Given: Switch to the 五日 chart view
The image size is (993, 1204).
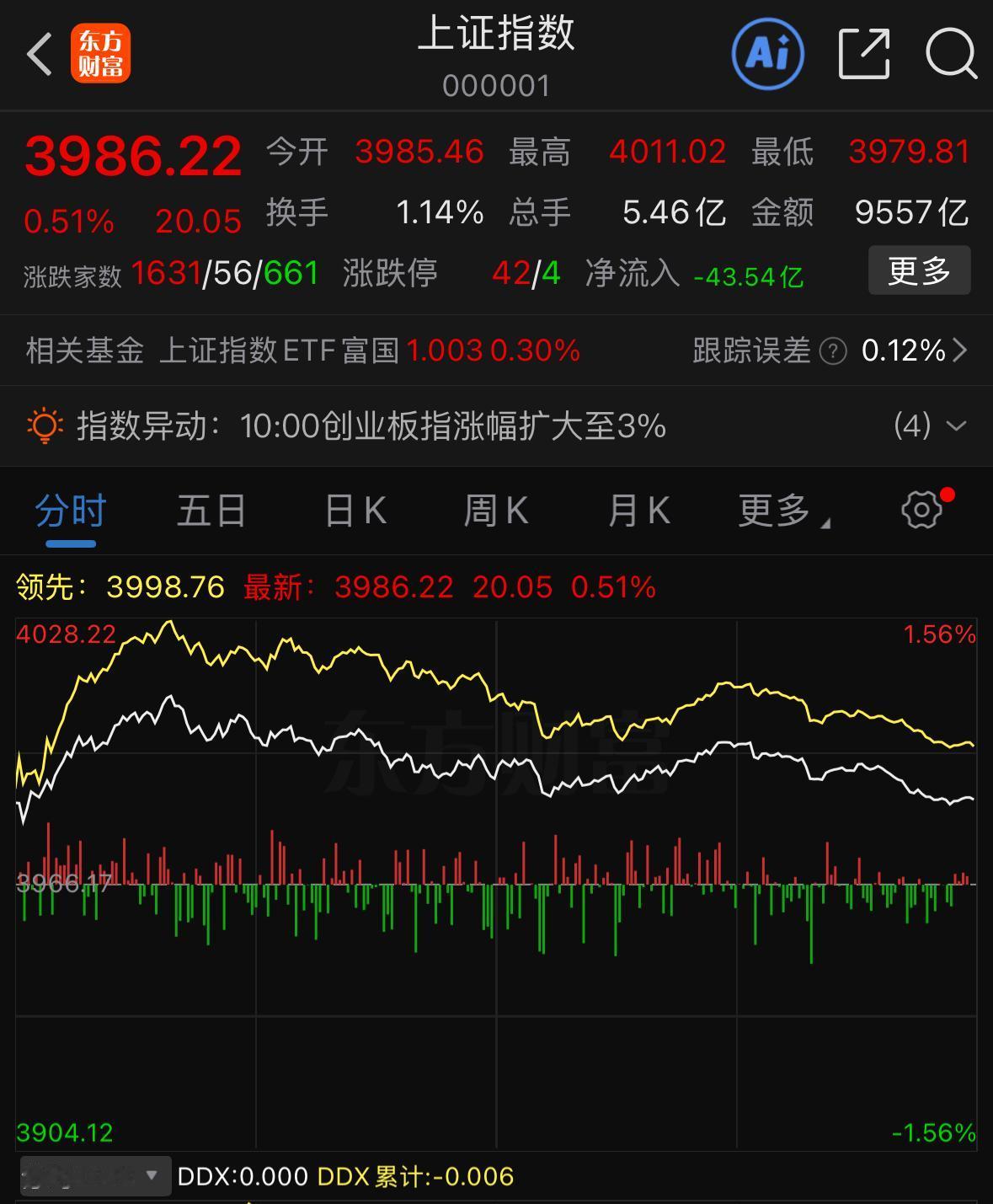Looking at the screenshot, I should (211, 510).
